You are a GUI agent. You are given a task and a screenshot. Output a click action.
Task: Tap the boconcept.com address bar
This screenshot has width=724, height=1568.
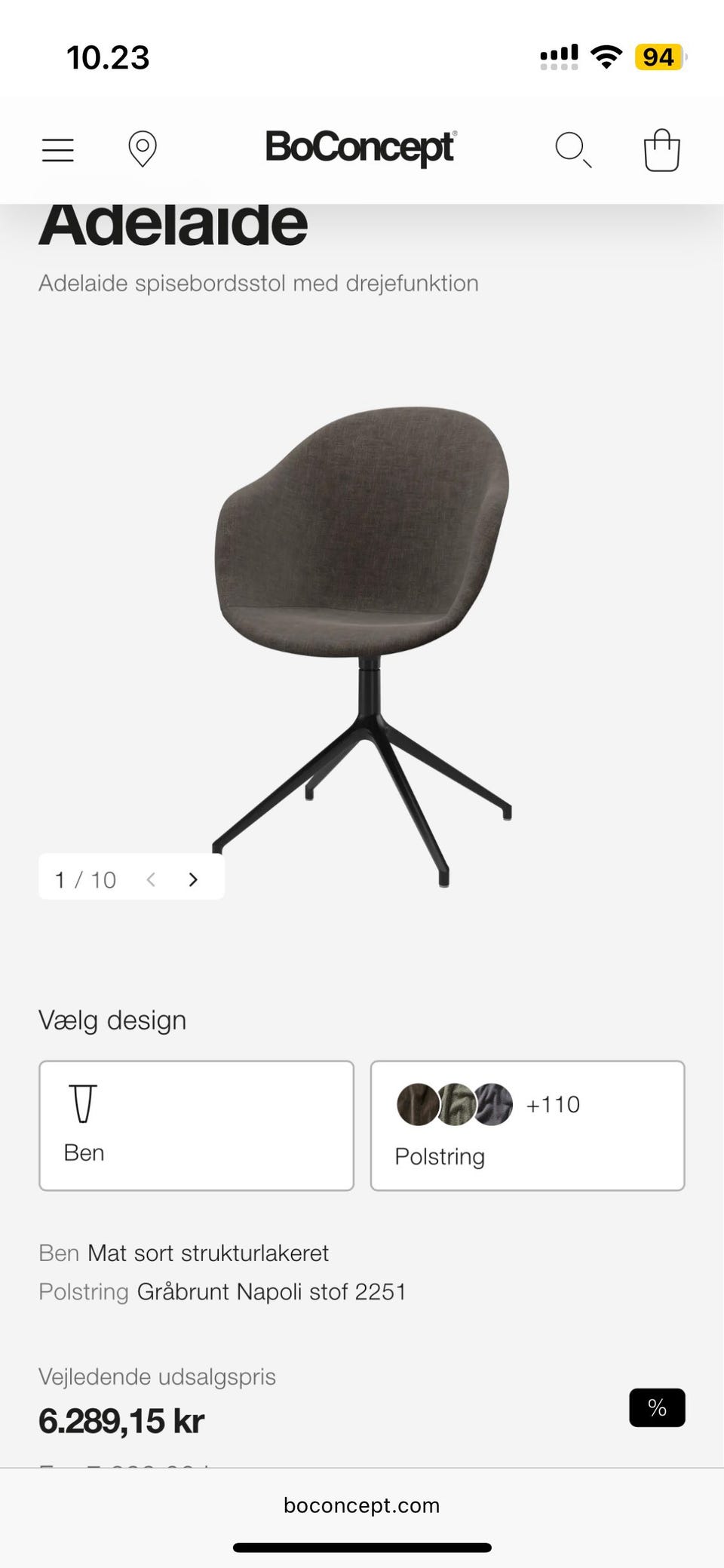pos(361,1505)
